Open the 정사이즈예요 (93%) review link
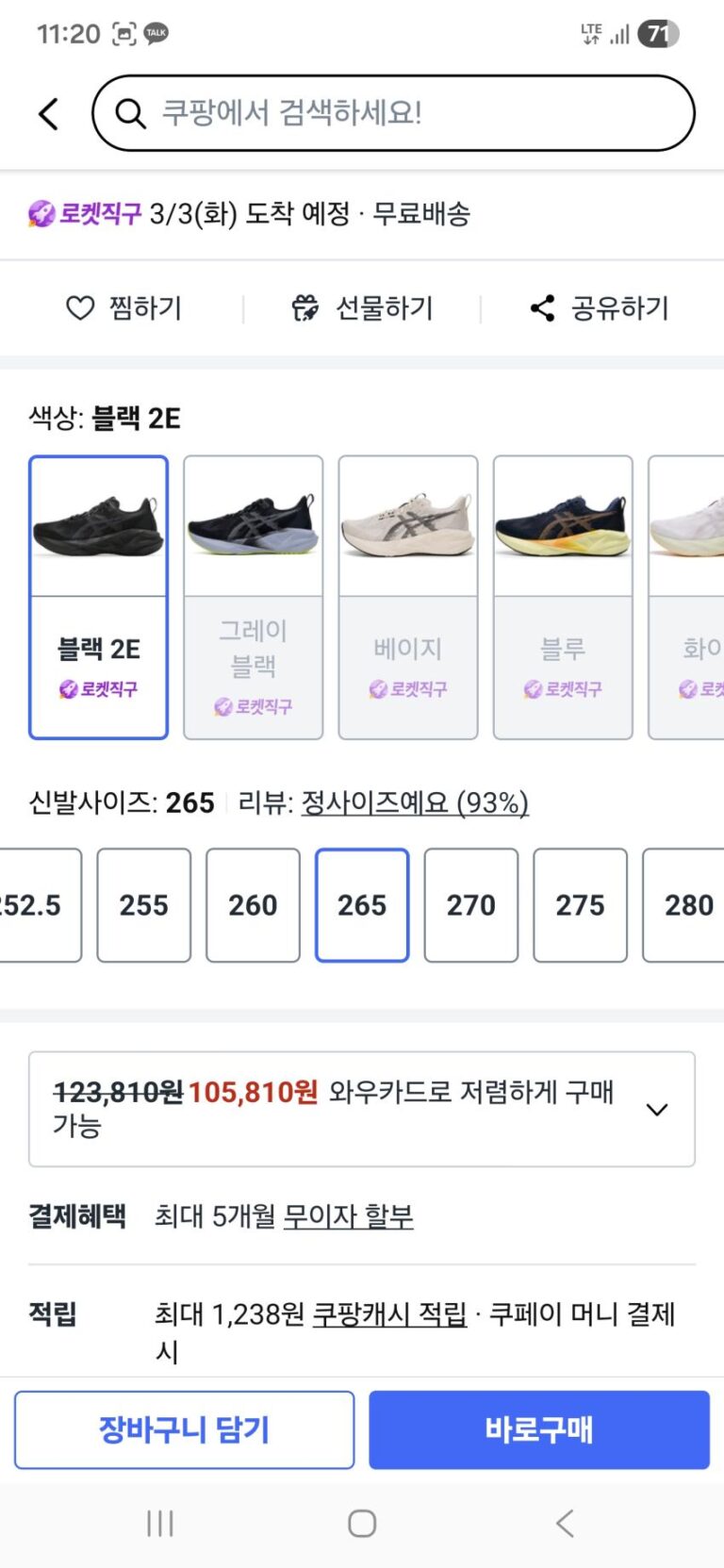 414,802
